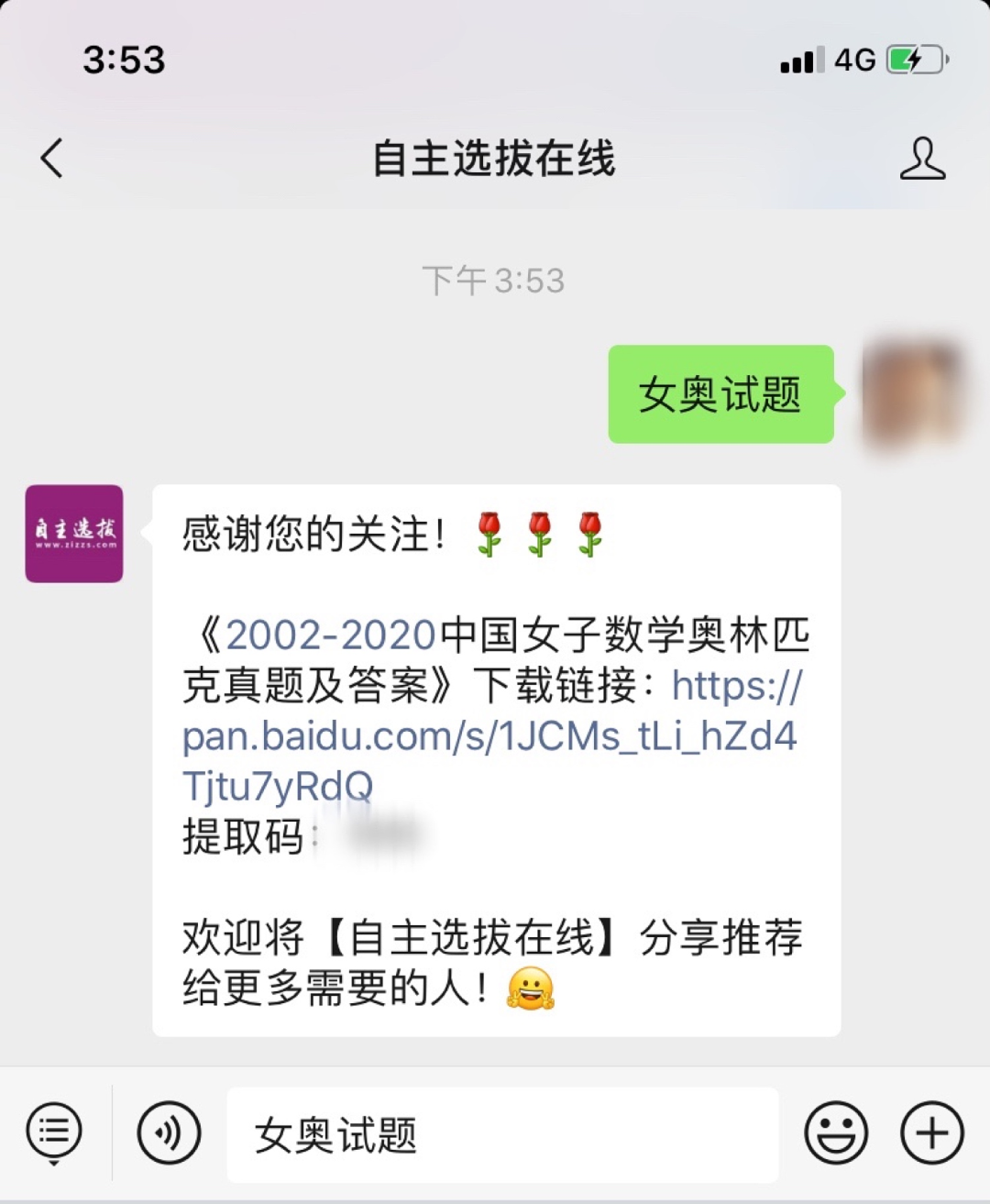Open the plus attachments panel

tap(931, 1132)
